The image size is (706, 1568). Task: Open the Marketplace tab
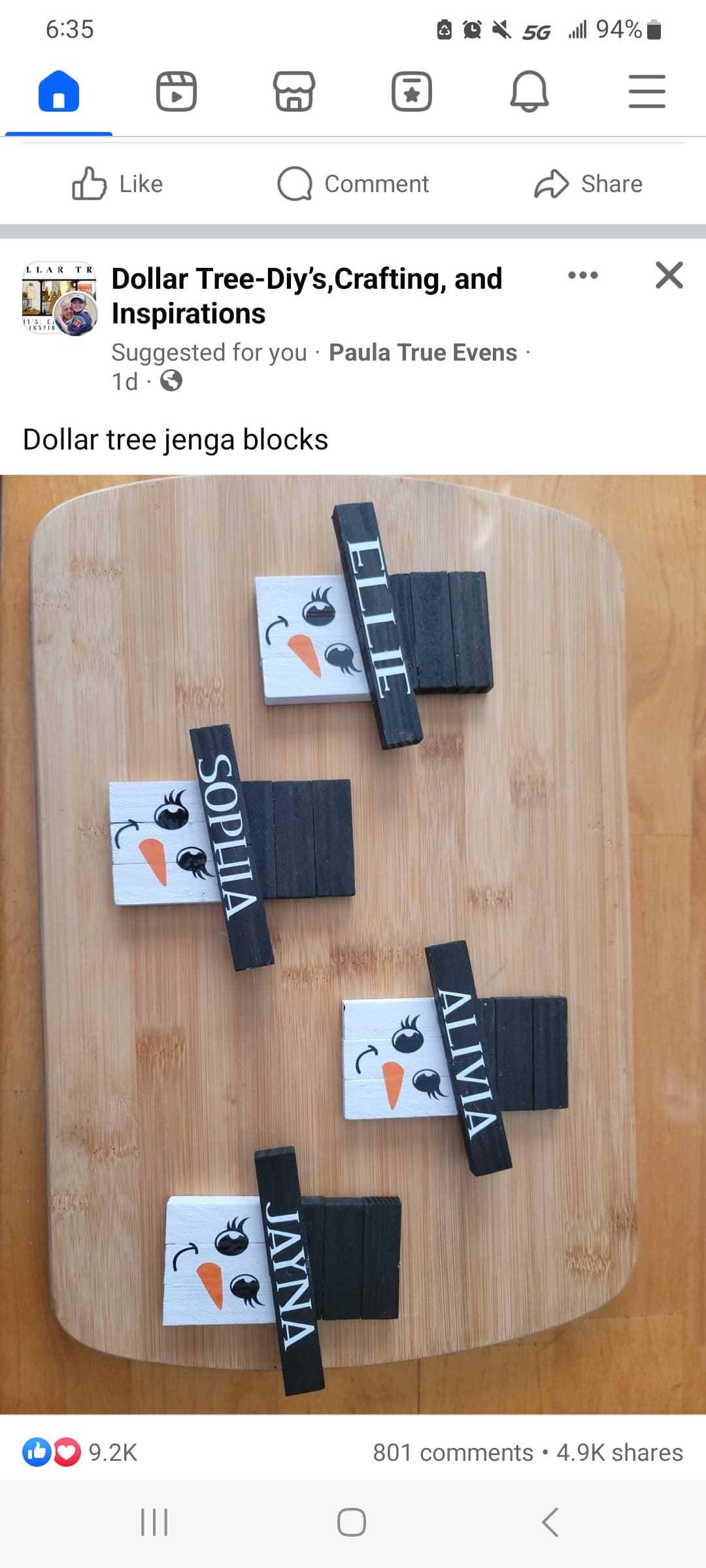pyautogui.click(x=294, y=91)
